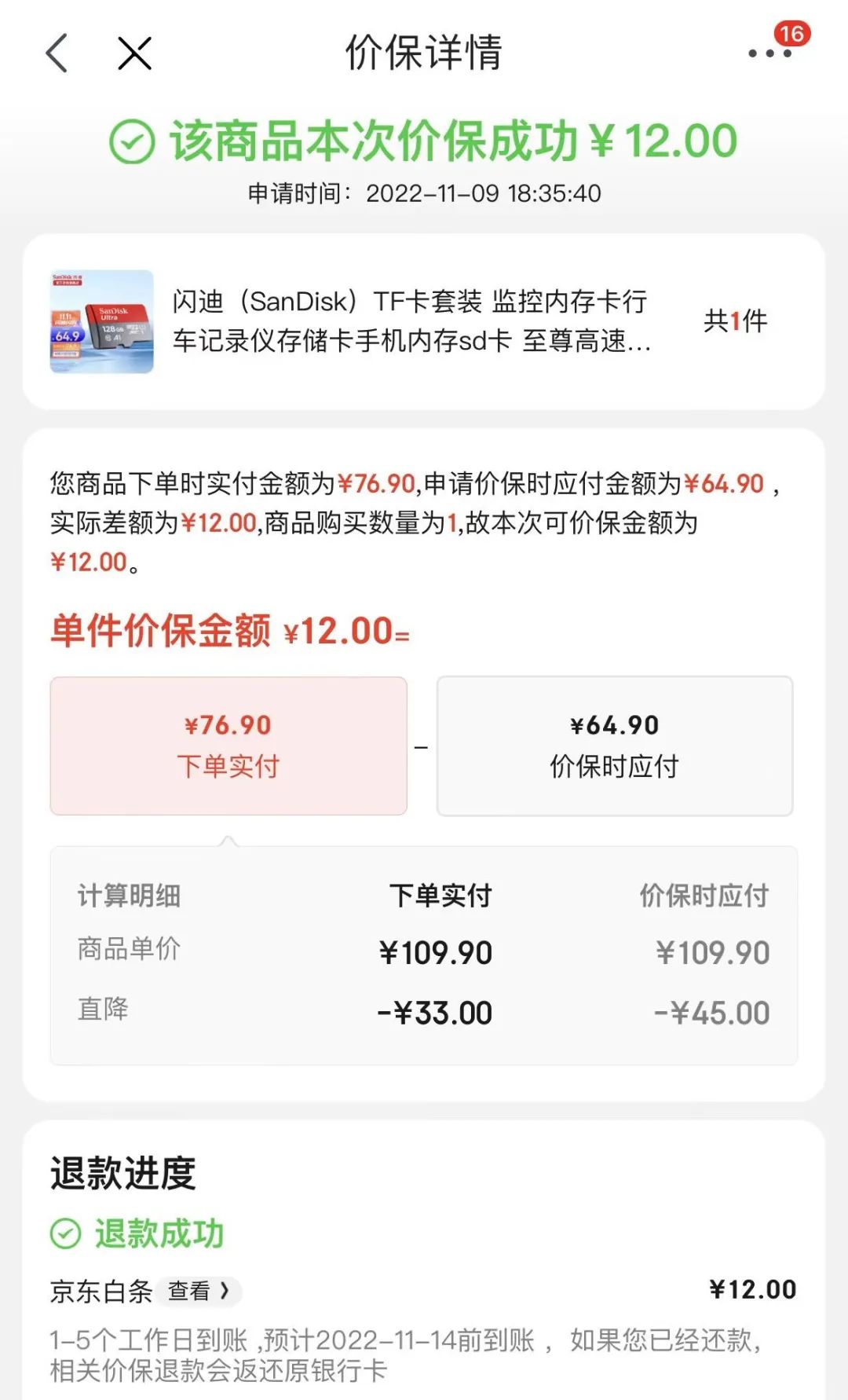Select the ¥64.90 价保时应付 box
The width and height of the screenshot is (848, 1400).
614,746
